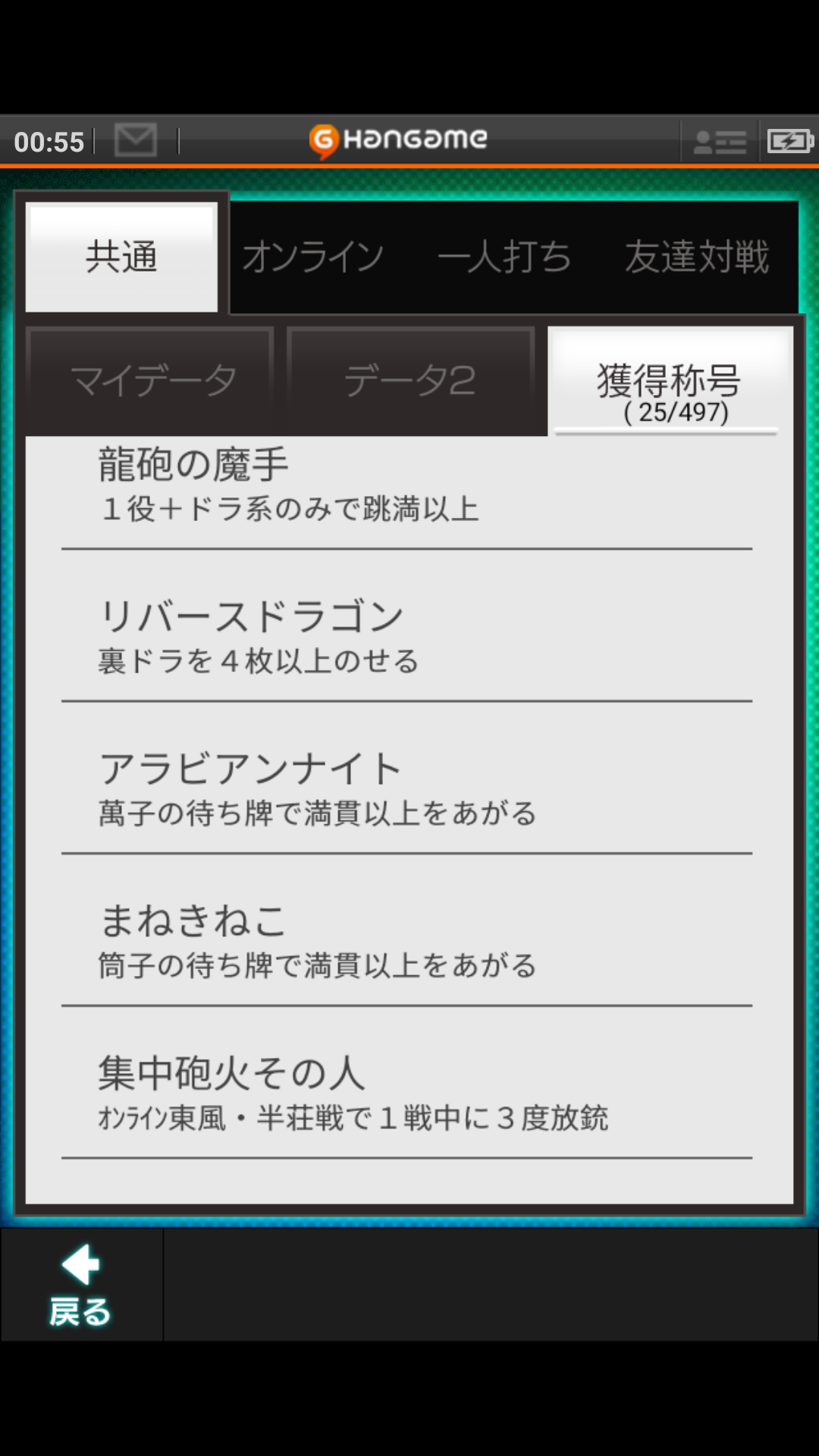This screenshot has width=819, height=1456.
Task: Select the 共通 tab
Action: pyautogui.click(x=121, y=256)
